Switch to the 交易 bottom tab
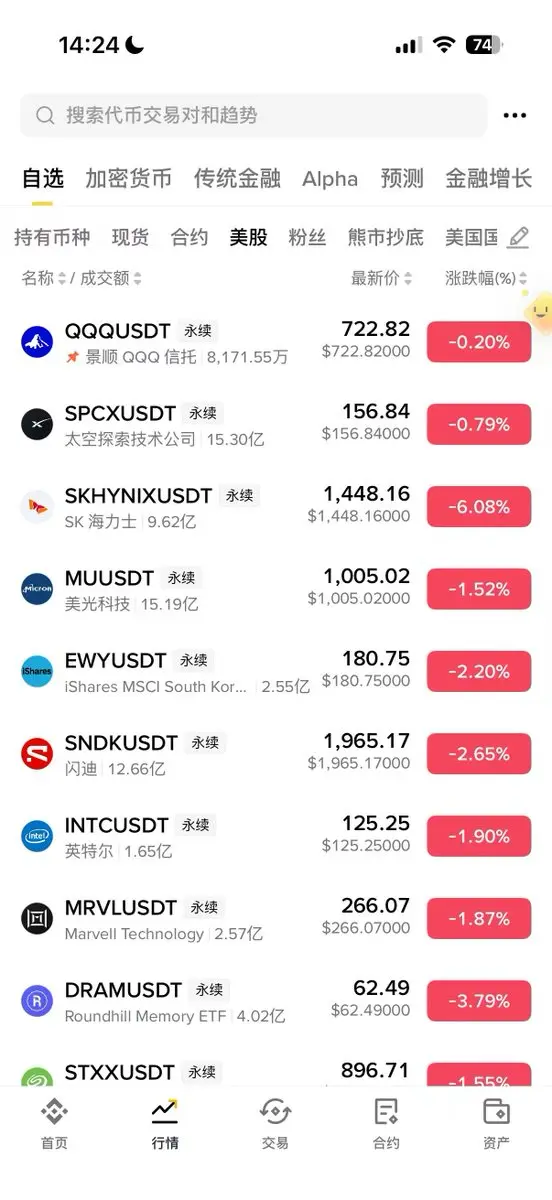552x1200 pixels. (x=275, y=1124)
